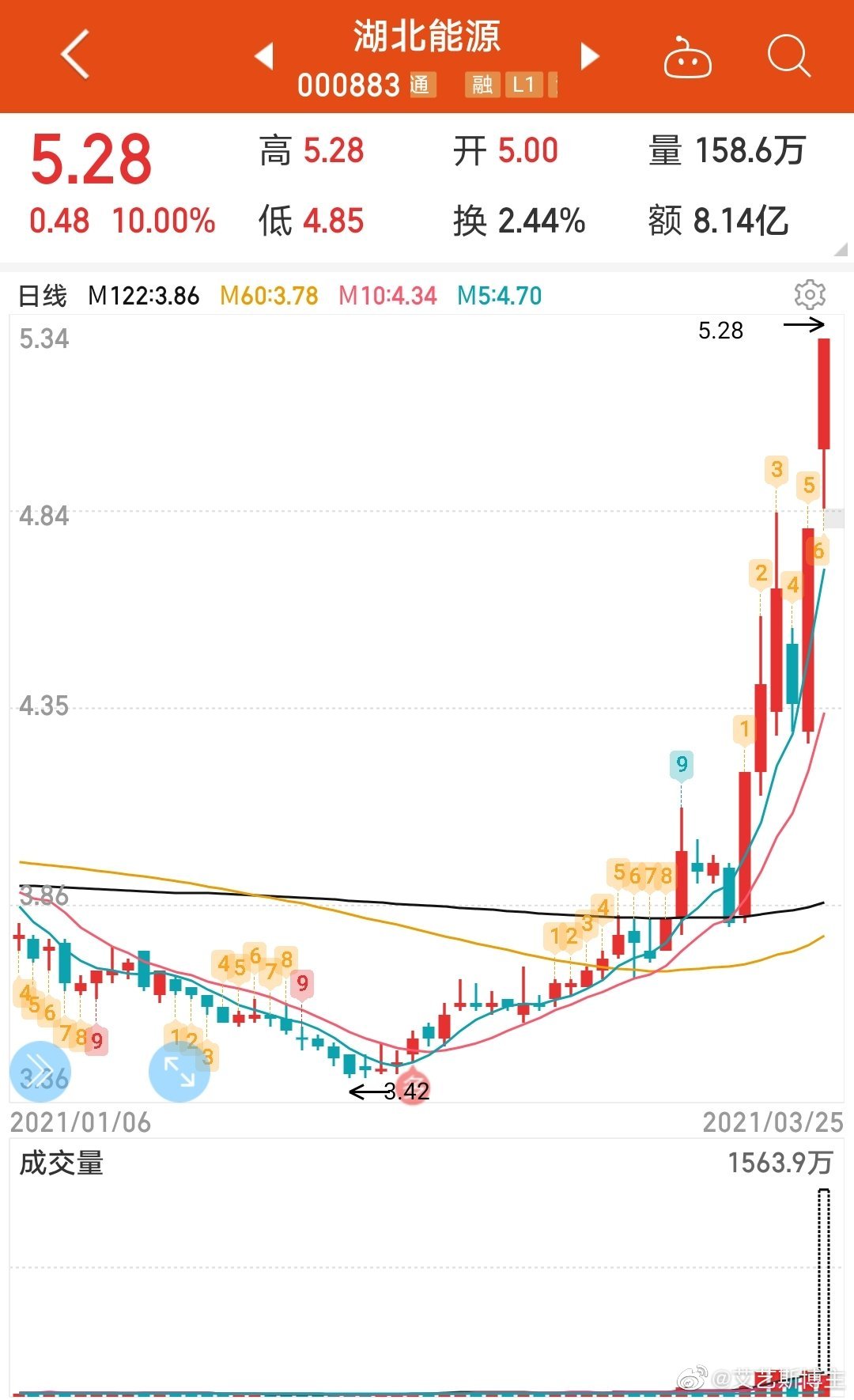Switch to the previous stock

(264, 56)
